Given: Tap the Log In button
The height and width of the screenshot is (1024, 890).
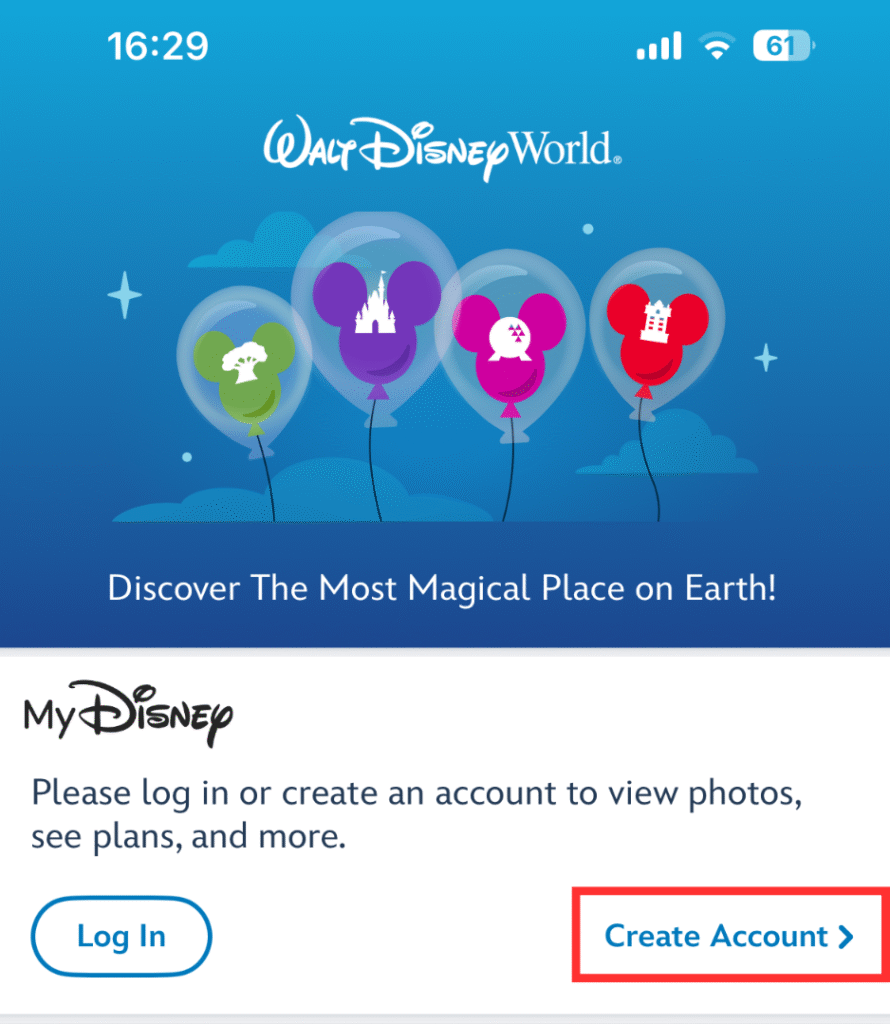Looking at the screenshot, I should click(121, 937).
